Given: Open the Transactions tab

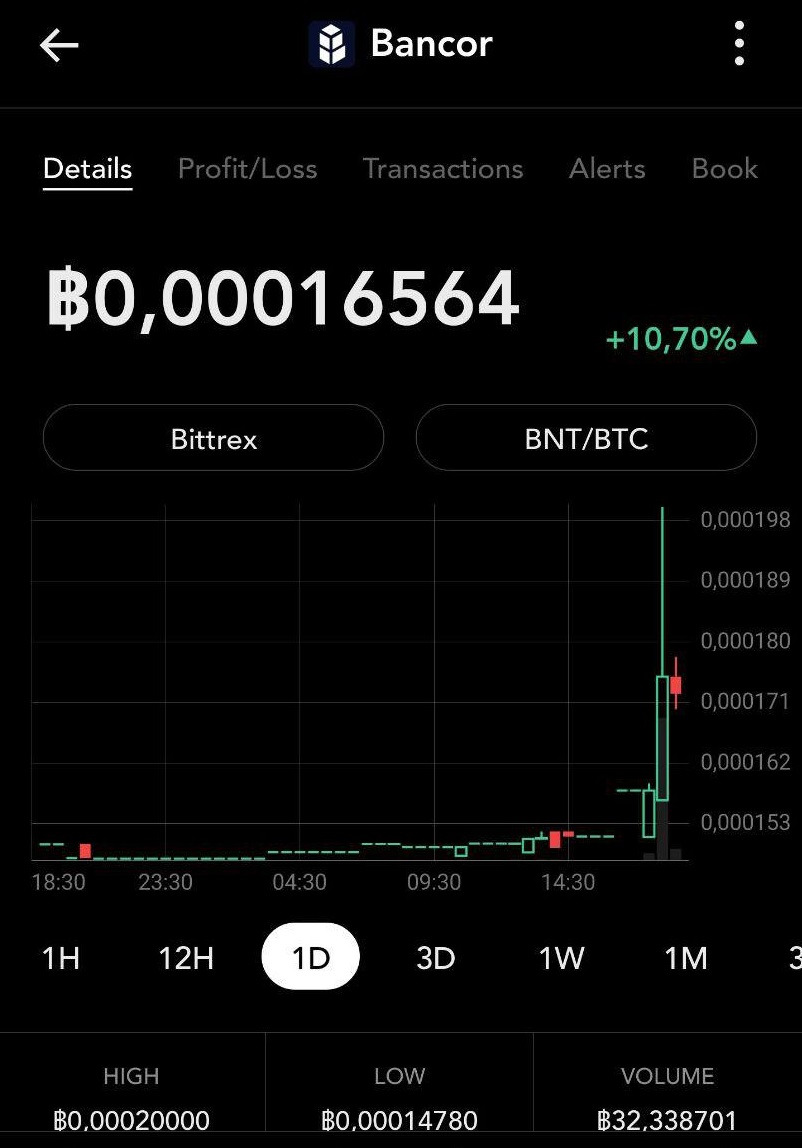Looking at the screenshot, I should (442, 169).
